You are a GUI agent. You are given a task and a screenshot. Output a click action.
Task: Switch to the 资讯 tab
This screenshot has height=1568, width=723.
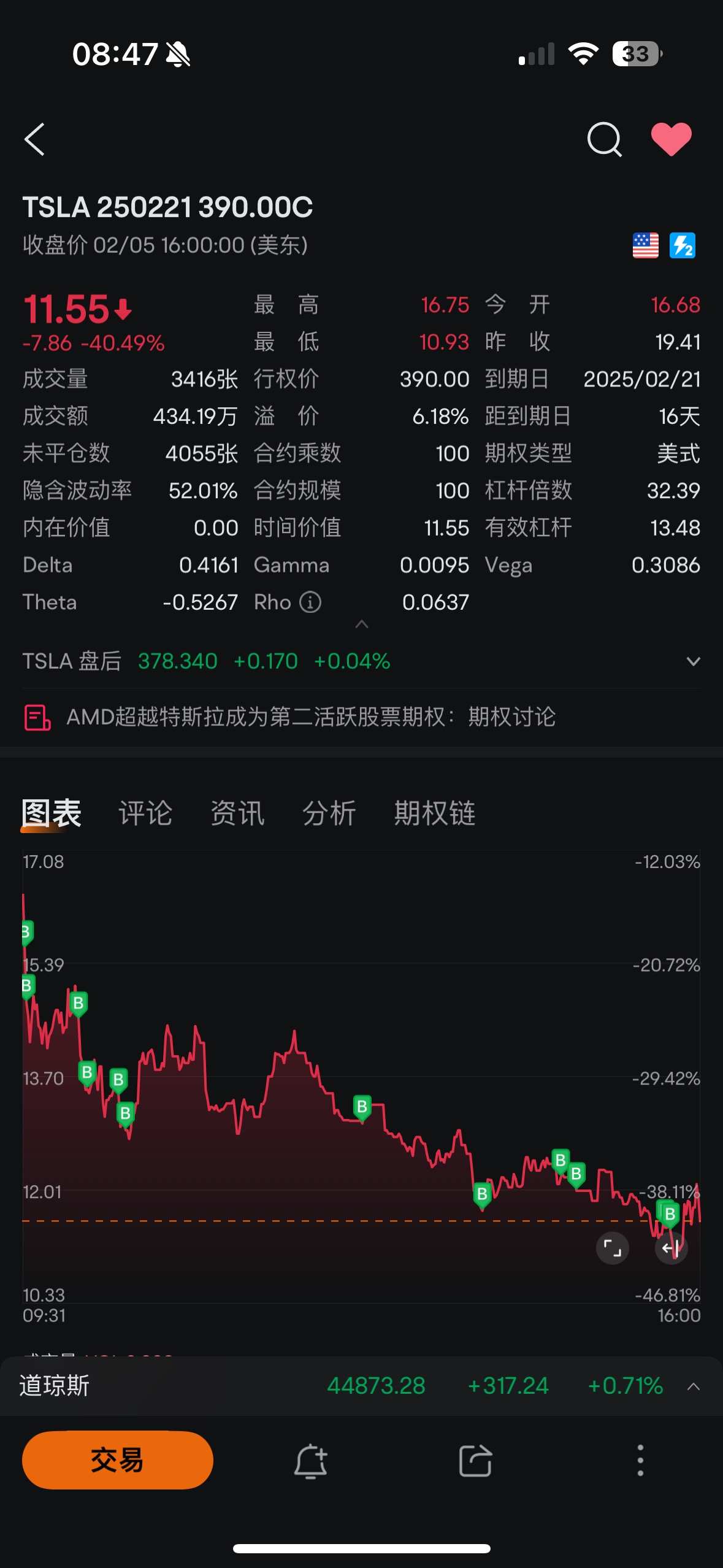click(237, 813)
